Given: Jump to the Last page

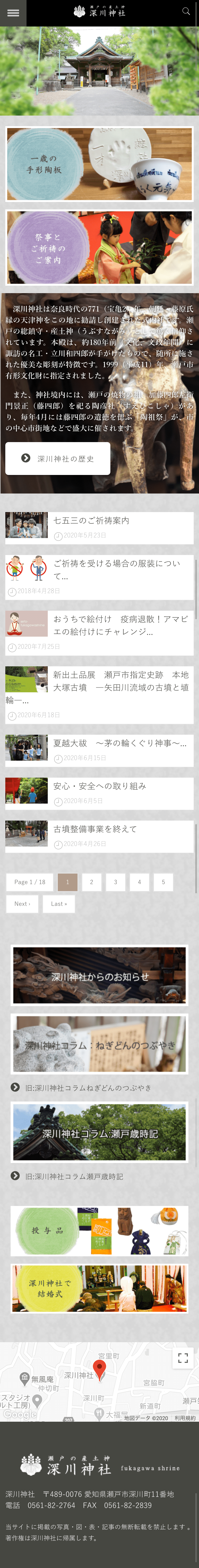Looking at the screenshot, I should pos(59,904).
